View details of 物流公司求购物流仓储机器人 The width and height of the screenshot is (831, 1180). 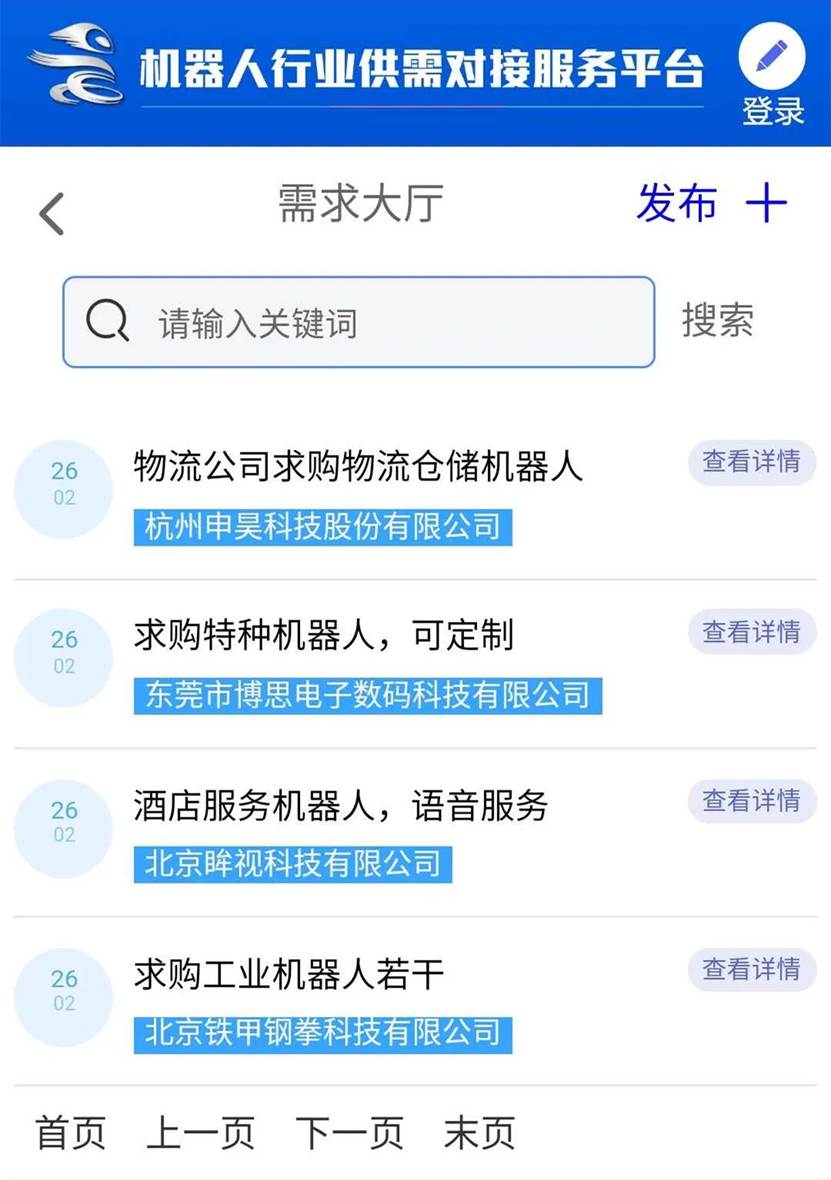(x=751, y=462)
